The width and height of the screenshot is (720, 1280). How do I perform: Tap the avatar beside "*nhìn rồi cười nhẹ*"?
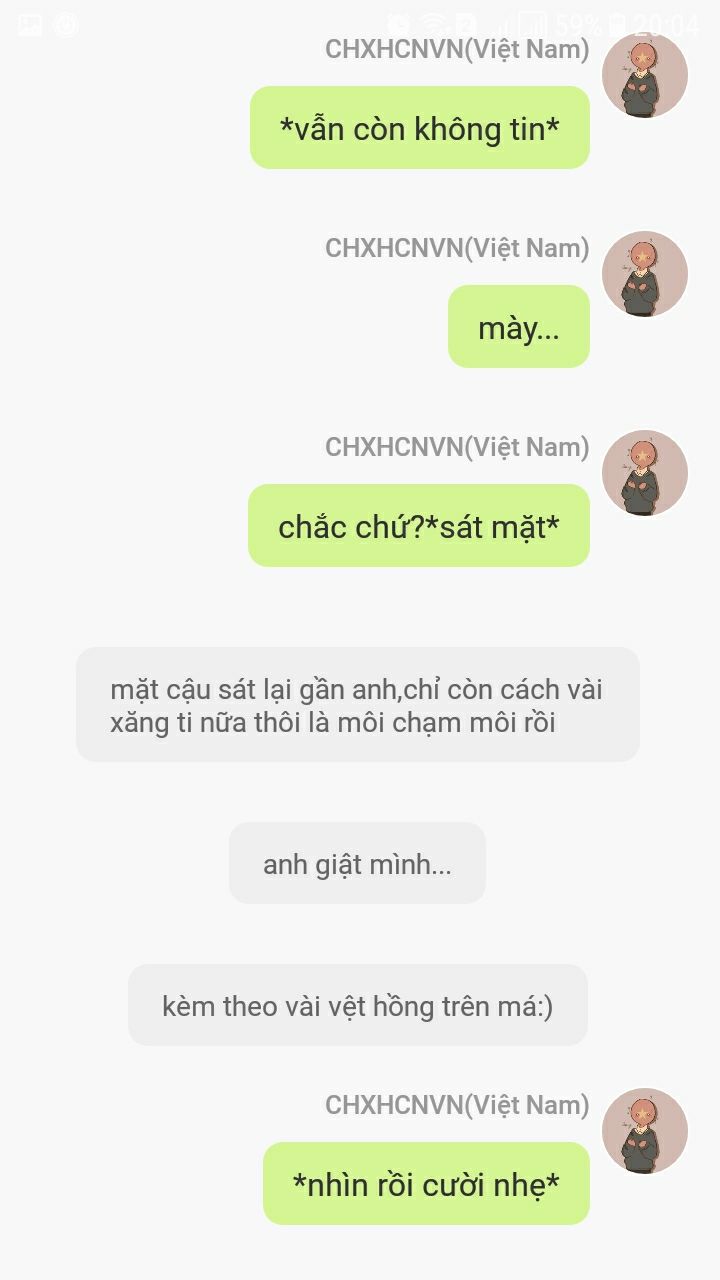(x=644, y=1131)
